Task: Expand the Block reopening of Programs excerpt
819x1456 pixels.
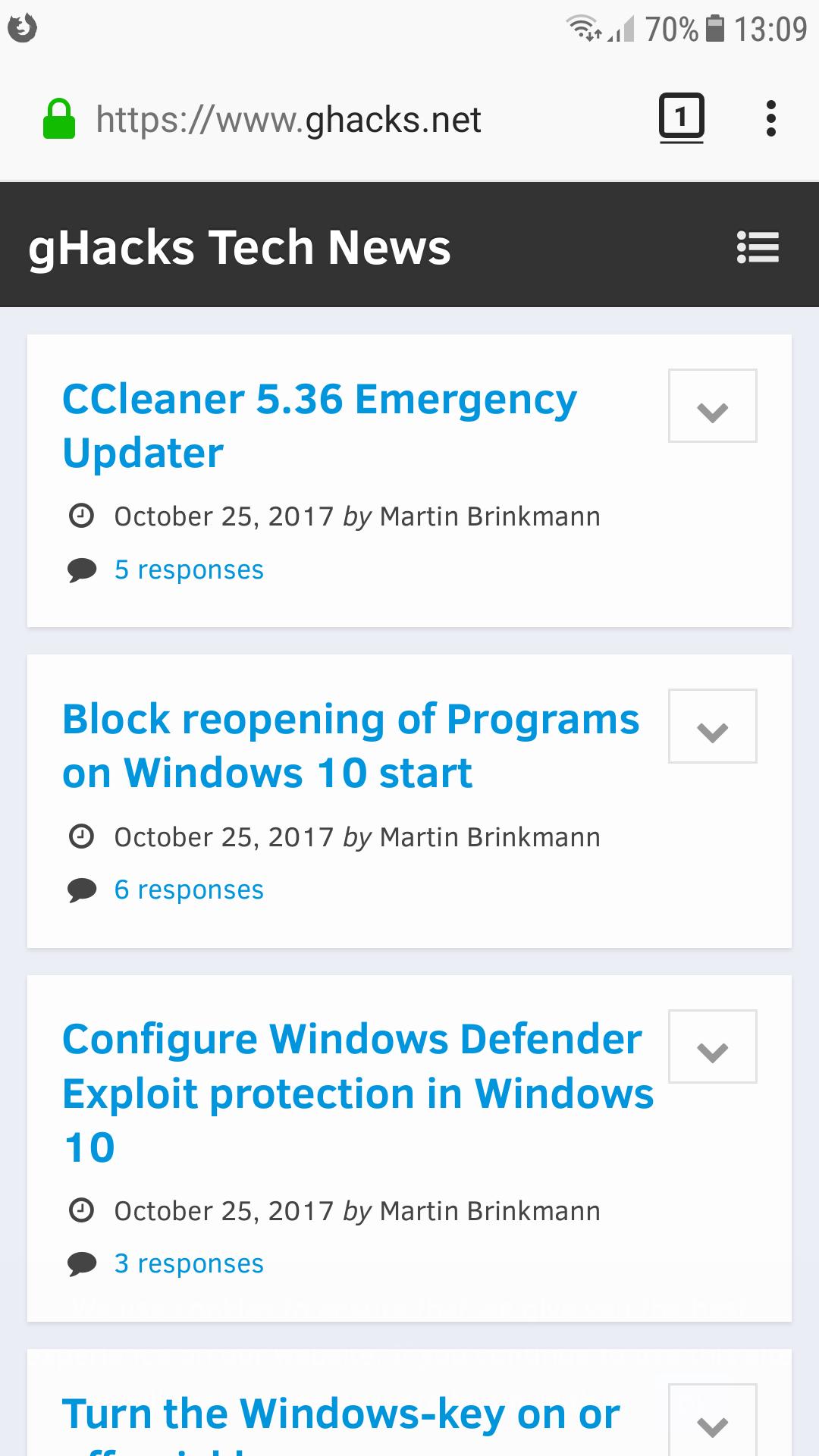Action: (712, 726)
